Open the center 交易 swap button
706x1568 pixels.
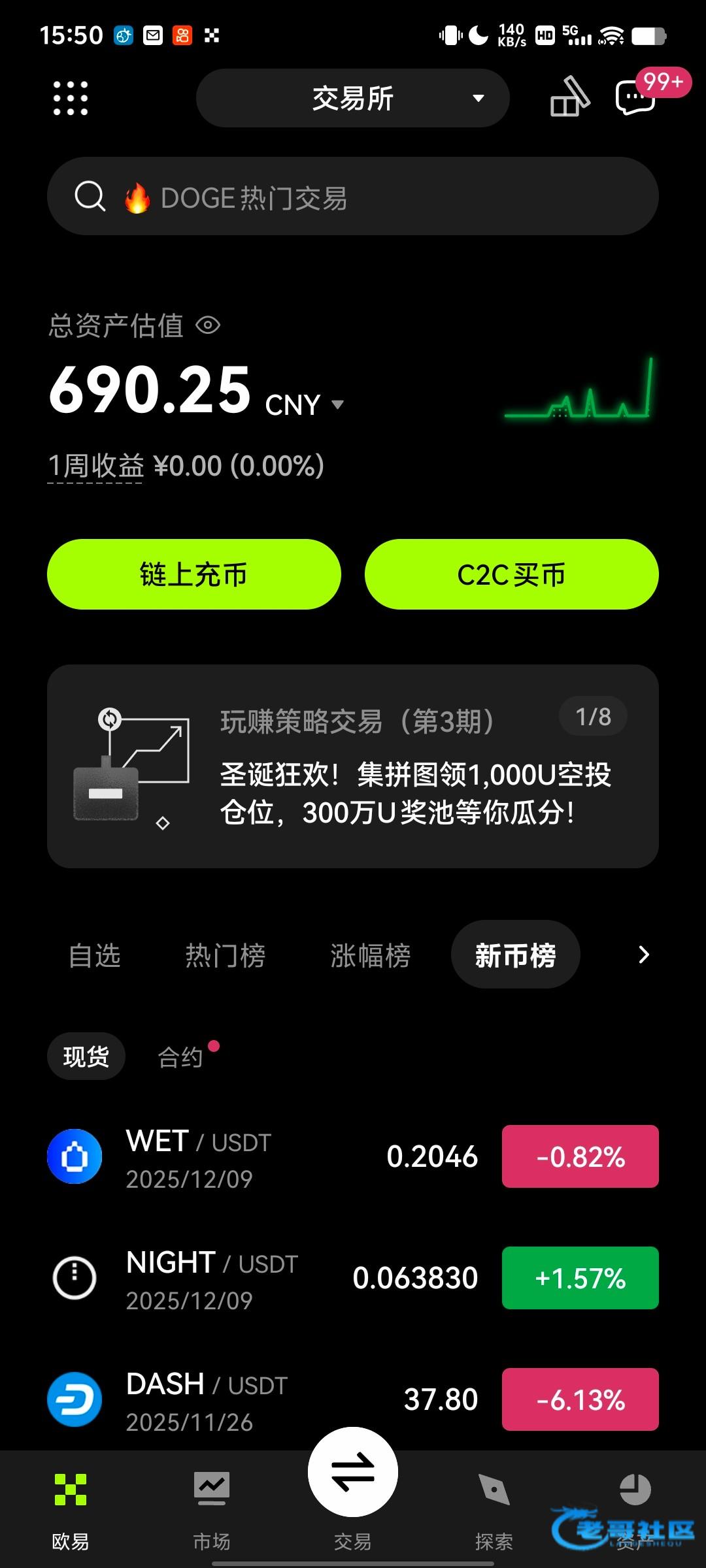[353, 1472]
